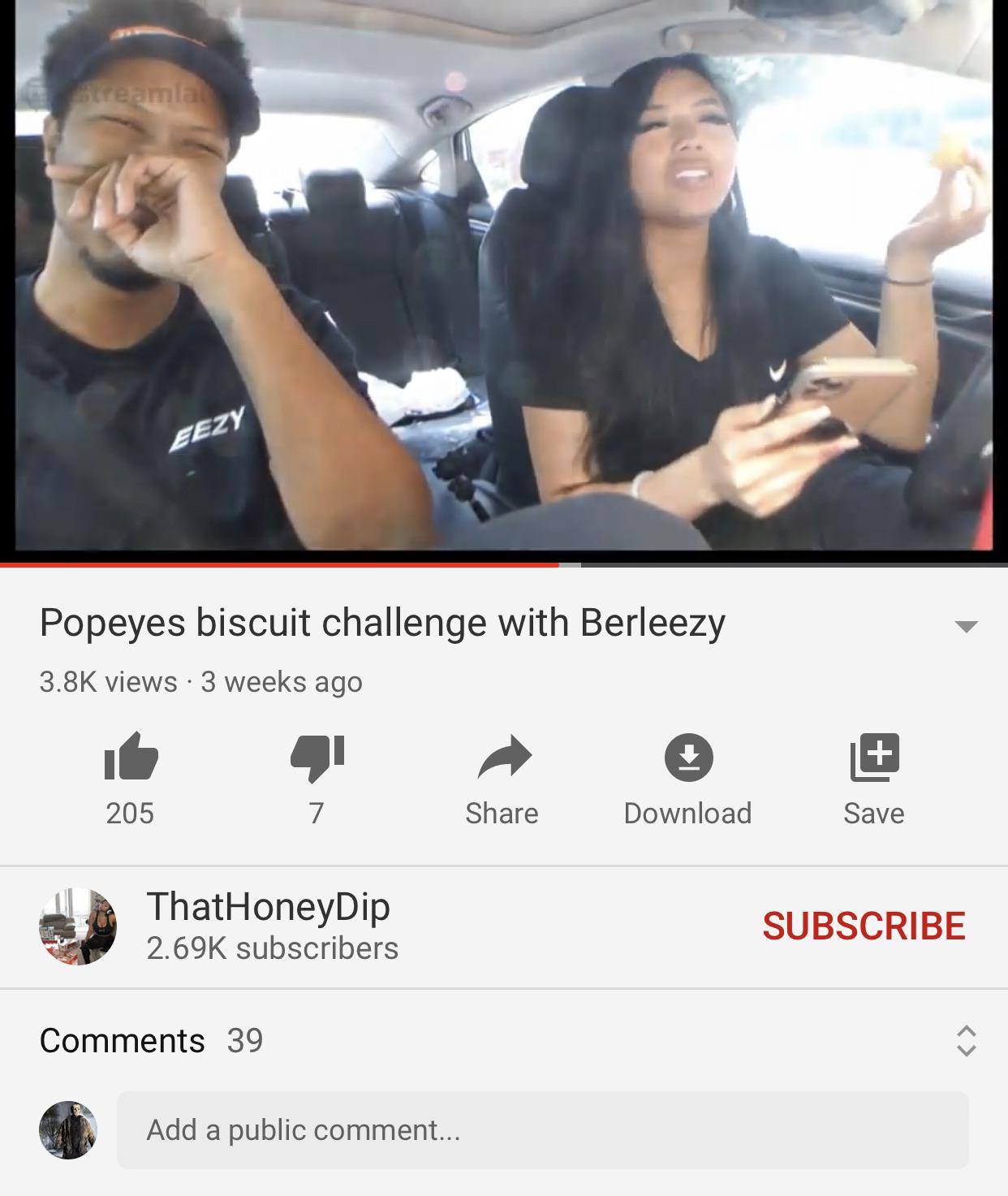
Task: Seek using the red video progress bar
Action: [560, 563]
